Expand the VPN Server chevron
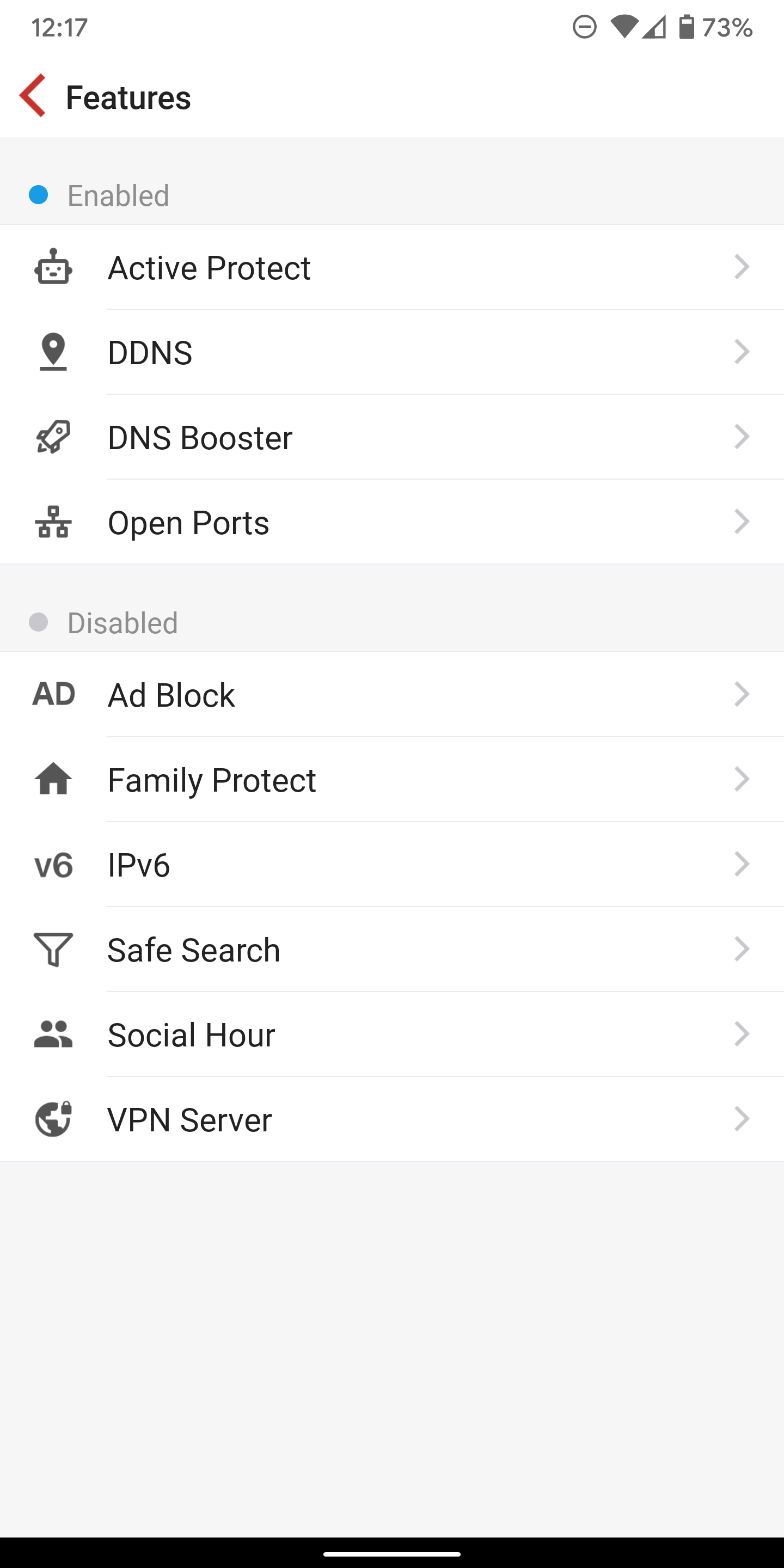 click(742, 1119)
